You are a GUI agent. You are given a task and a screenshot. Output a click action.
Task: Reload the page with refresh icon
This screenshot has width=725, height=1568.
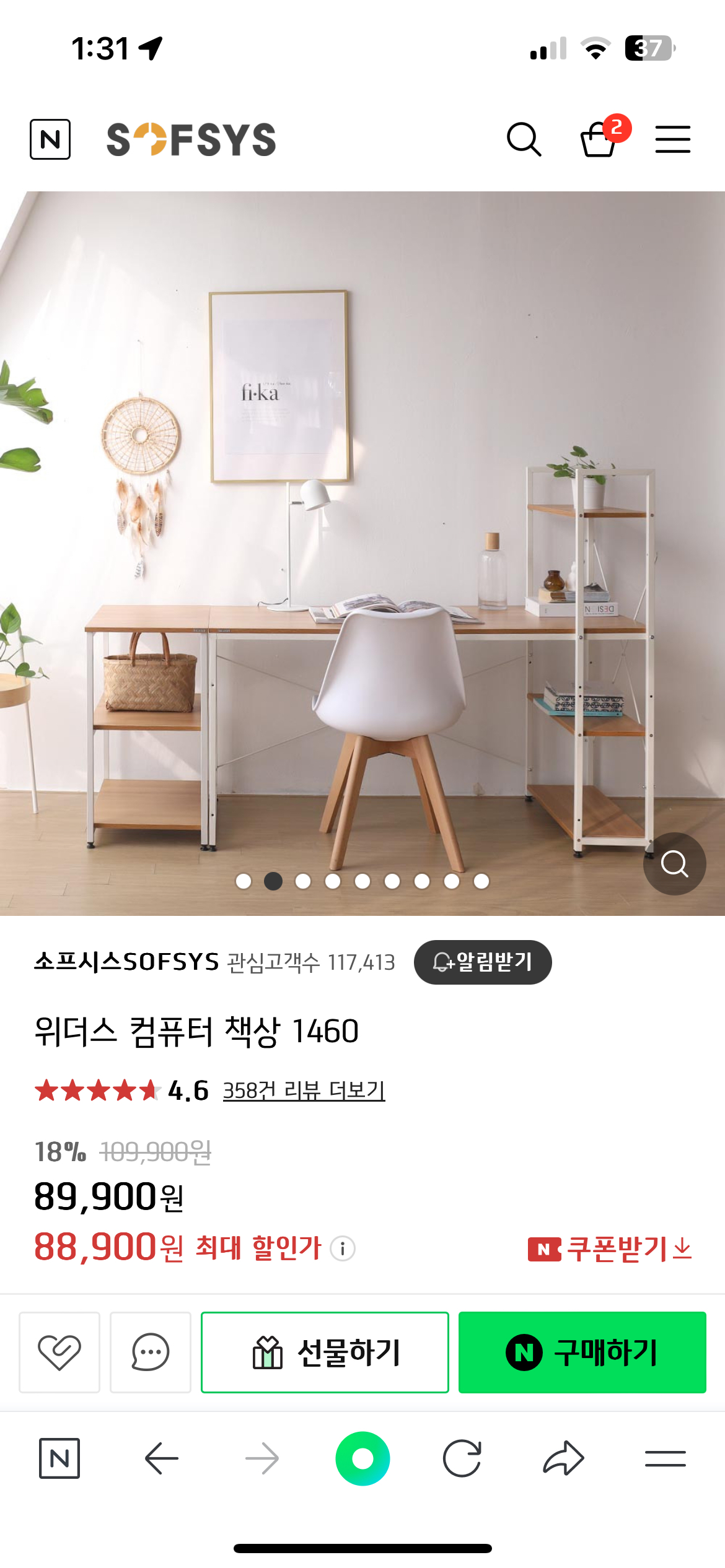[462, 1458]
